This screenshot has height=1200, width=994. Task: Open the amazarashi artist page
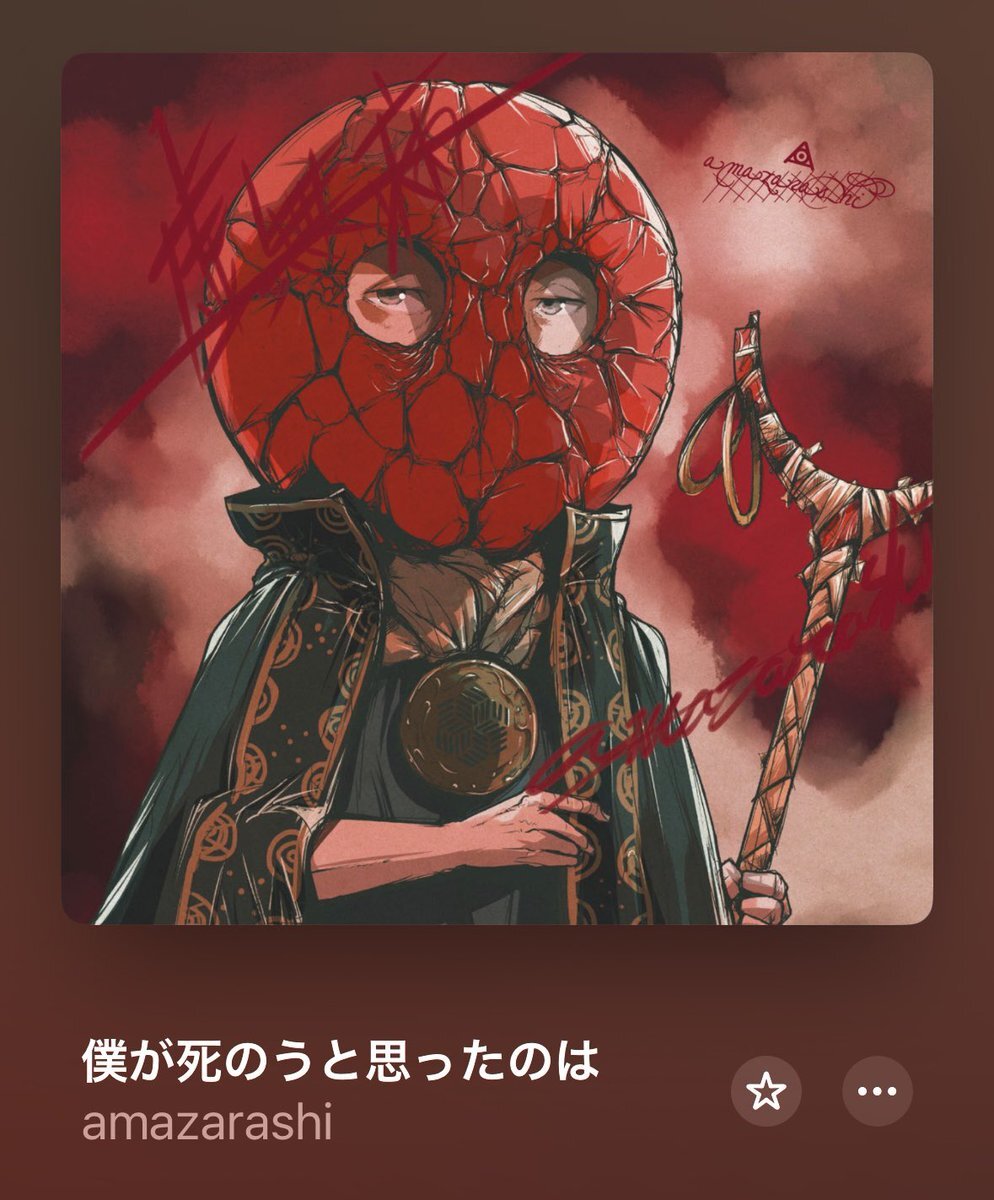click(207, 1123)
